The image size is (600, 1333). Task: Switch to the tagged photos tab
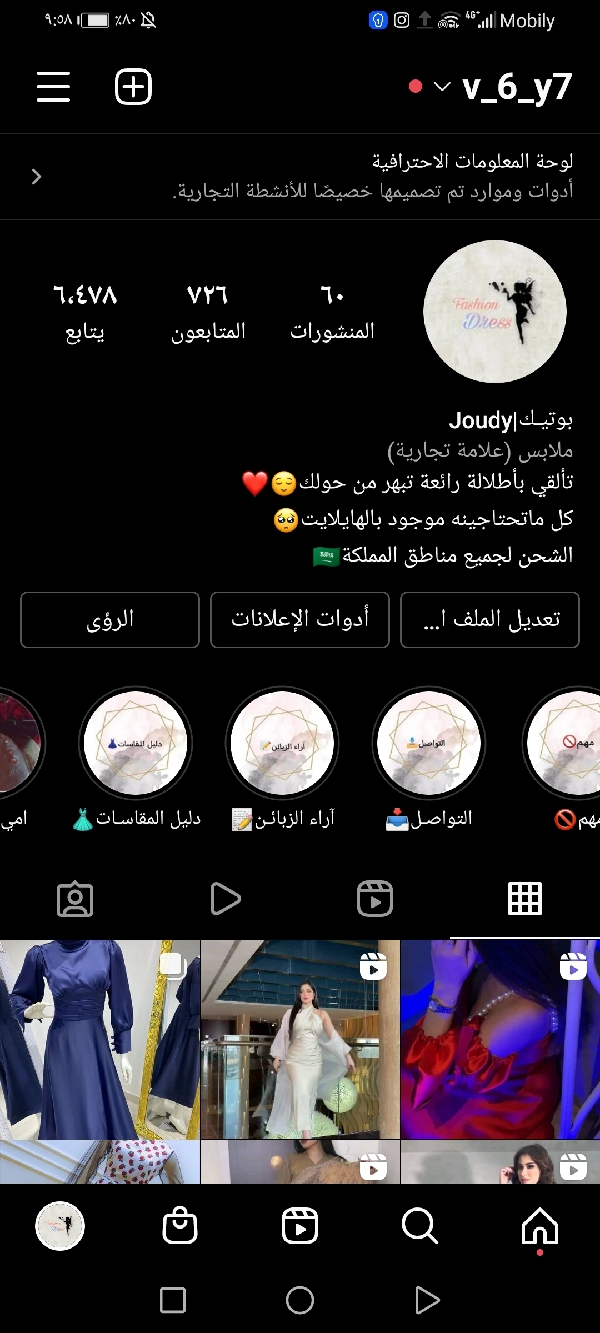tap(75, 899)
